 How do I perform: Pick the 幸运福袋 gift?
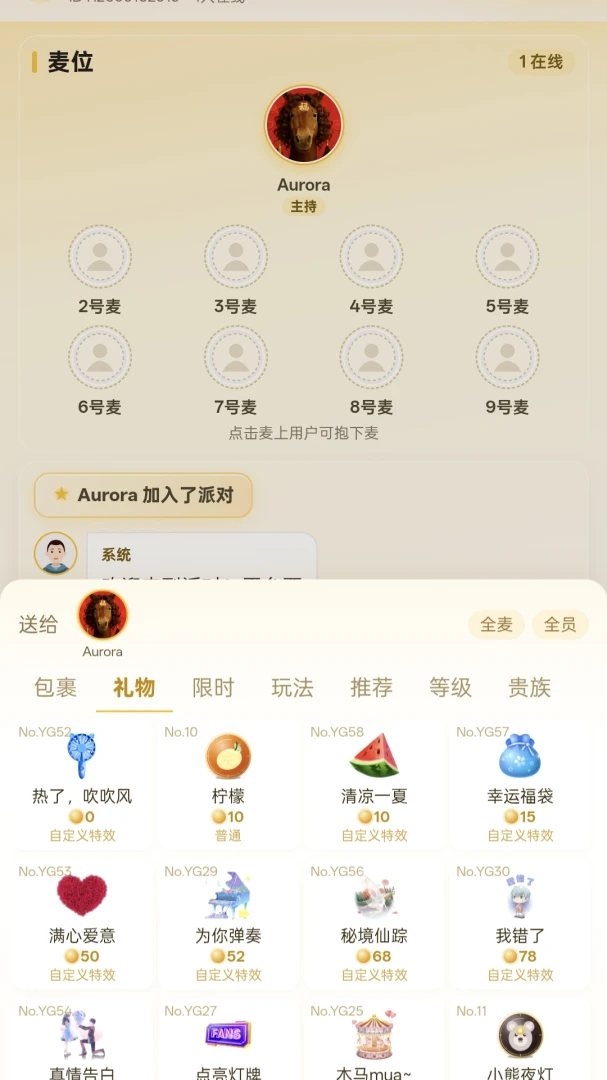click(x=520, y=785)
